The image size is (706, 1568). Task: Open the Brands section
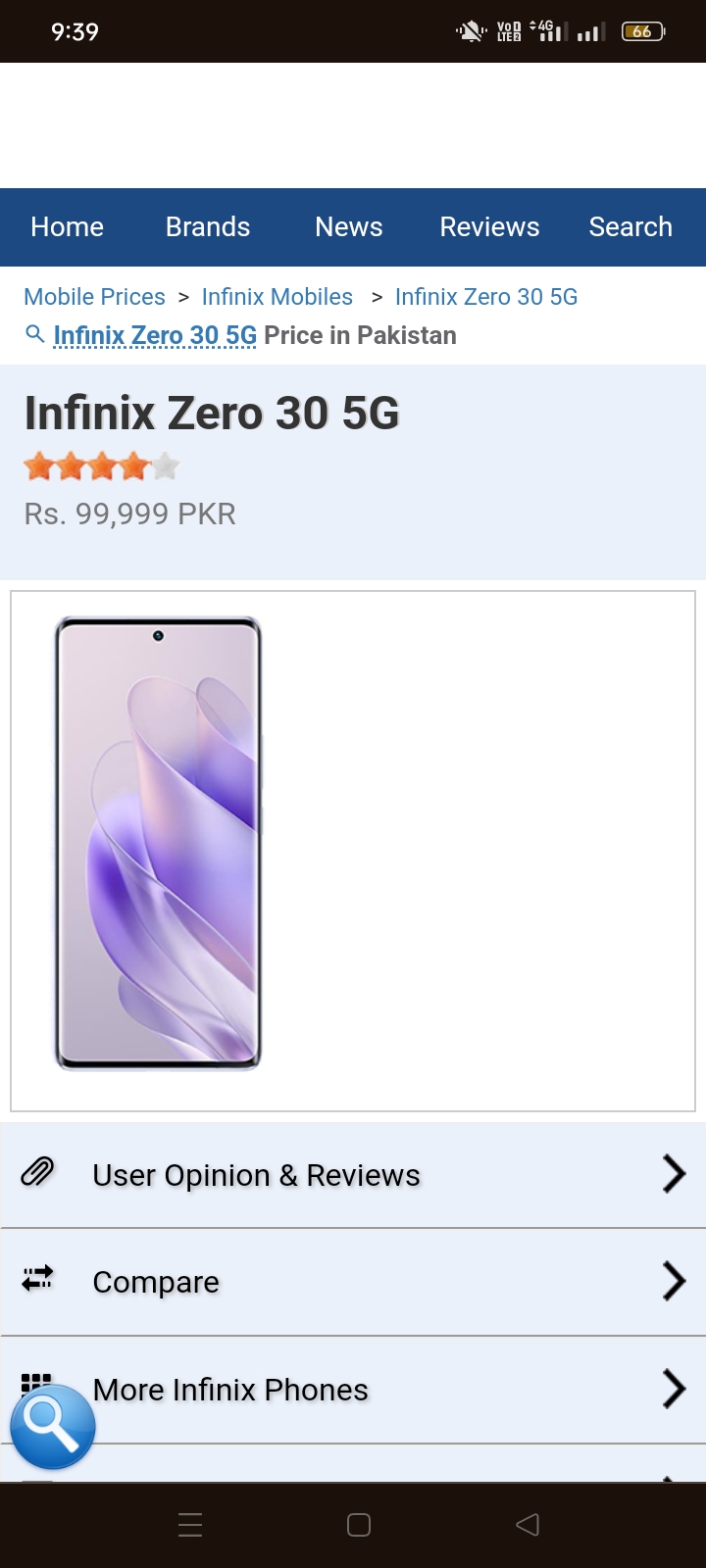(208, 226)
